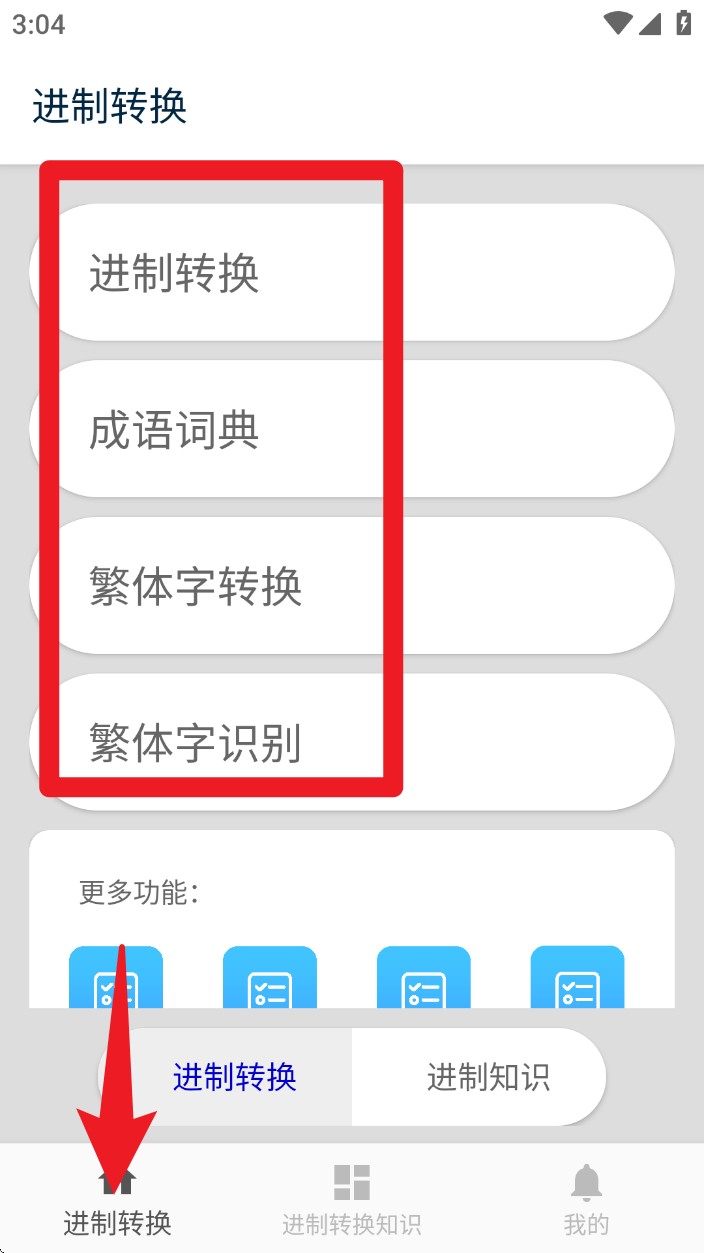Select the 繁体字转换 option
704x1253 pixels.
(x=352, y=586)
